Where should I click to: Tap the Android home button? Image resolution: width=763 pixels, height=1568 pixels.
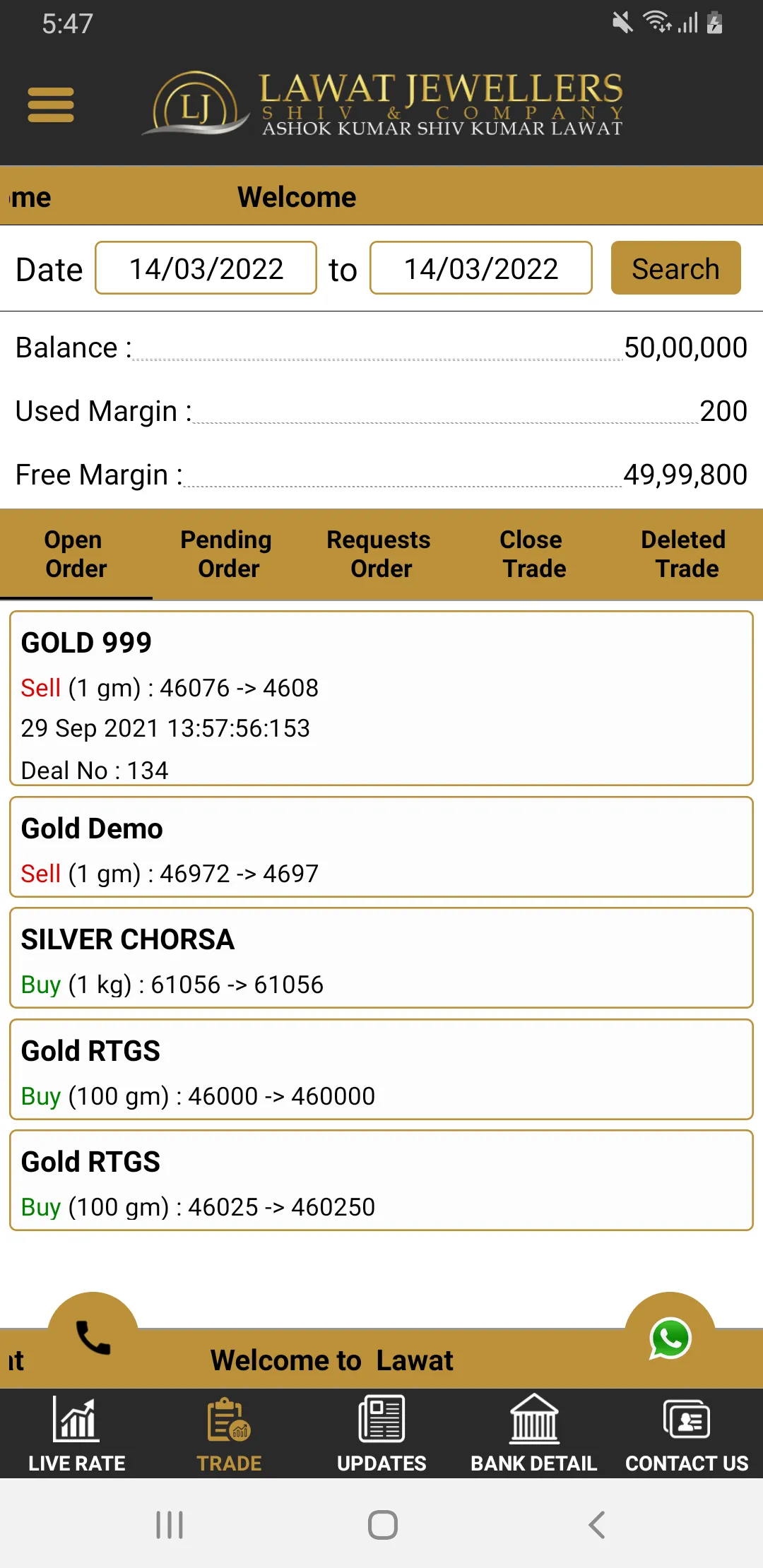[x=381, y=1526]
